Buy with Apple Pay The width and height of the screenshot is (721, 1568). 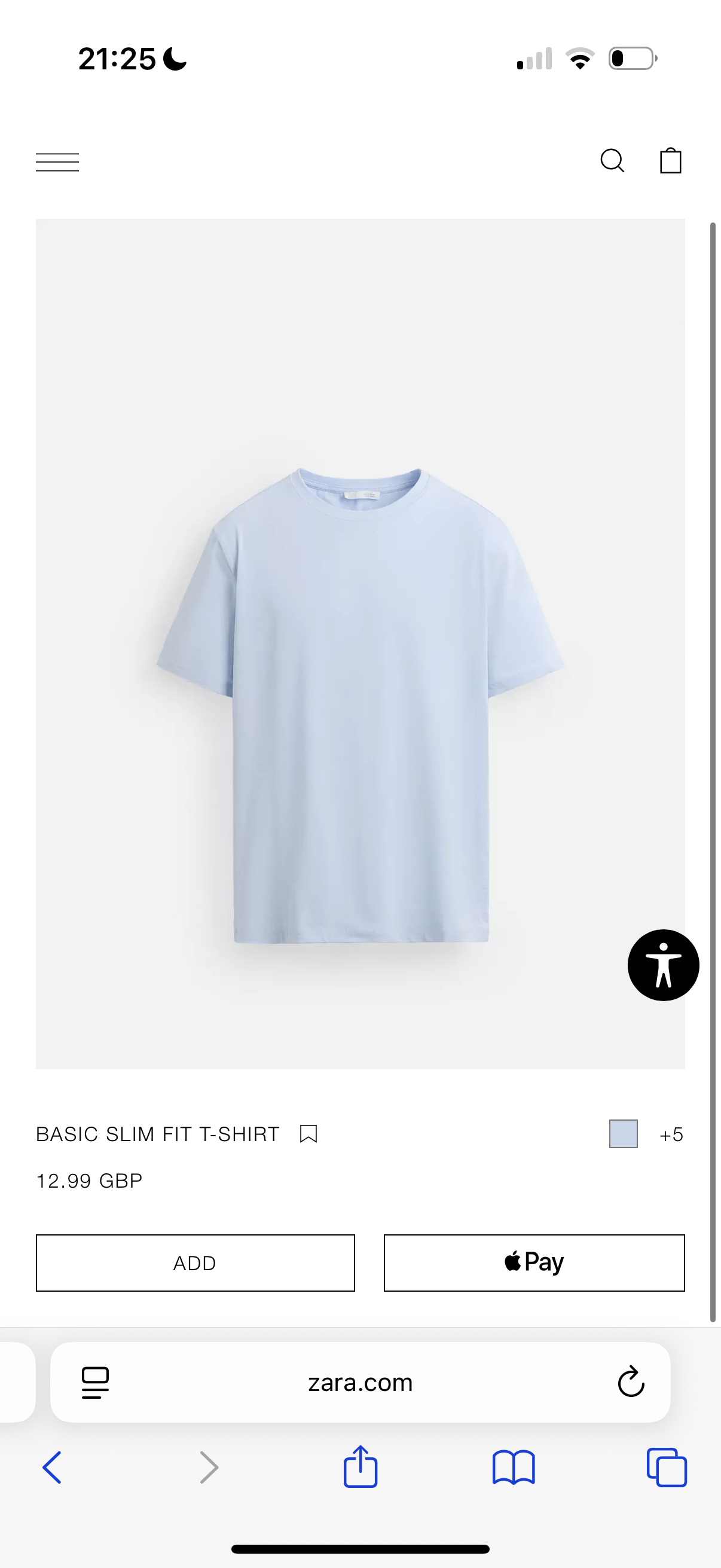point(534,1263)
